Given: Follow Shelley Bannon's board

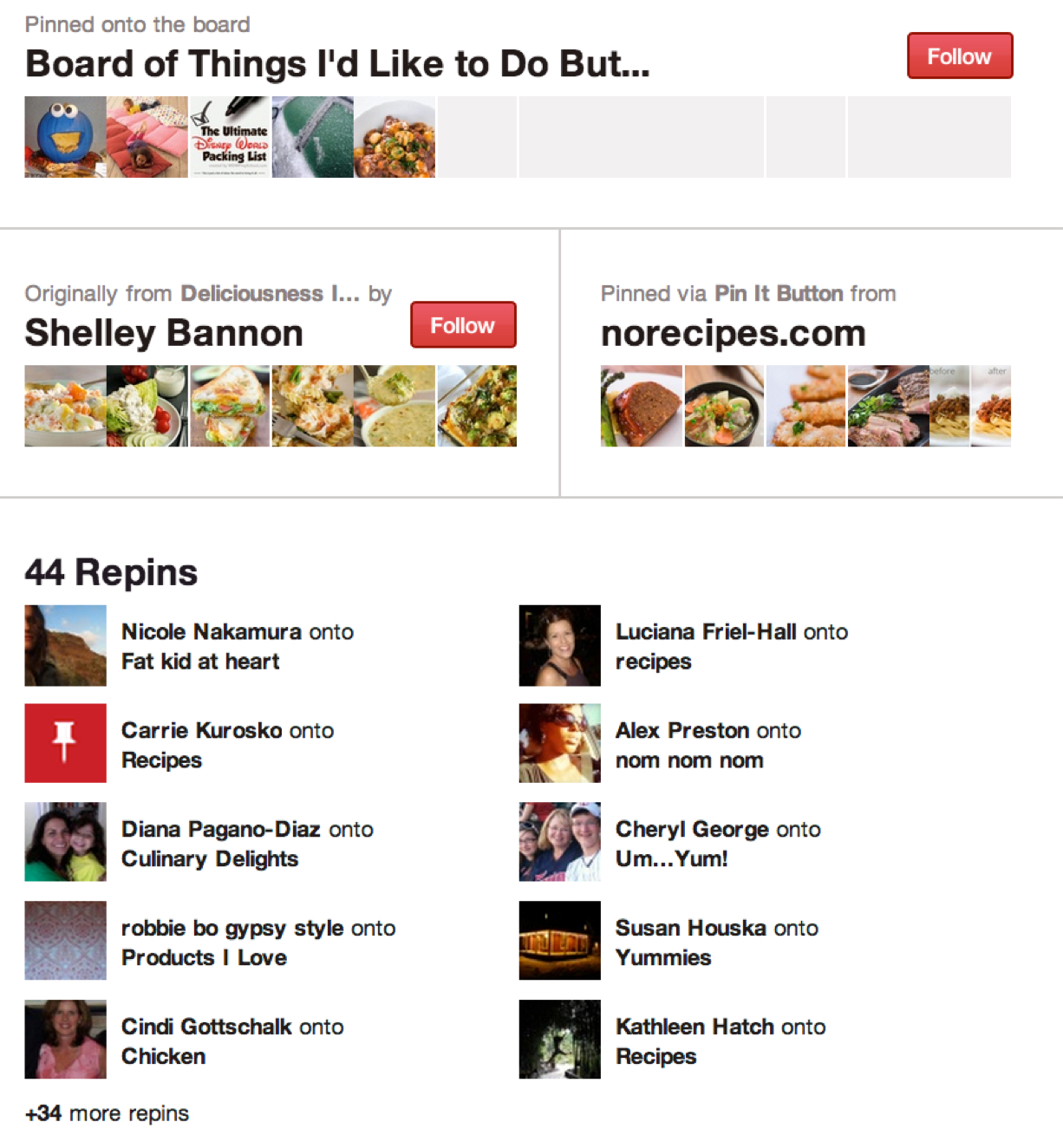Looking at the screenshot, I should (x=463, y=325).
